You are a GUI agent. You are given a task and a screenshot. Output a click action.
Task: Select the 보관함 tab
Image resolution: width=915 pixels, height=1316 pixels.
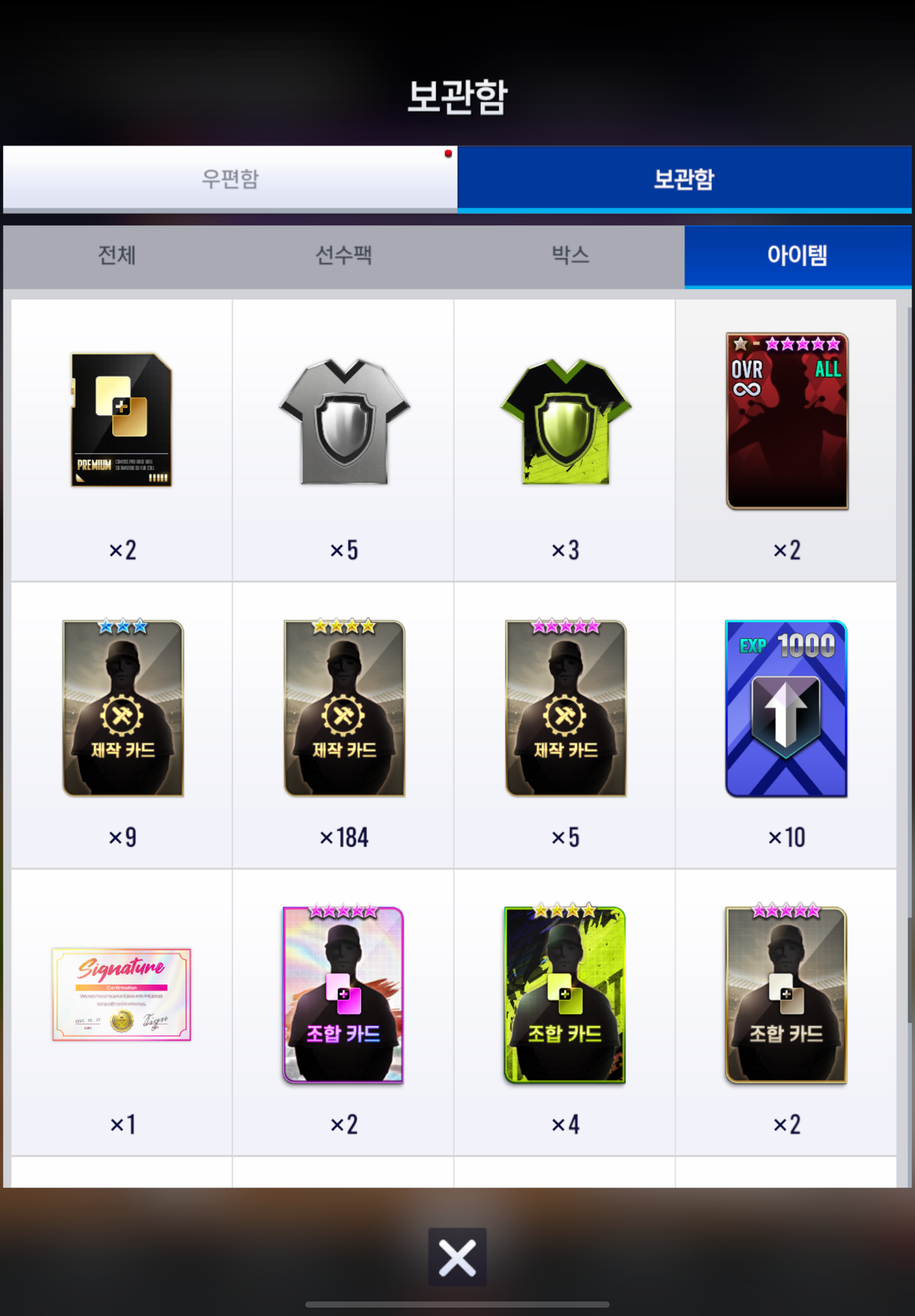683,178
